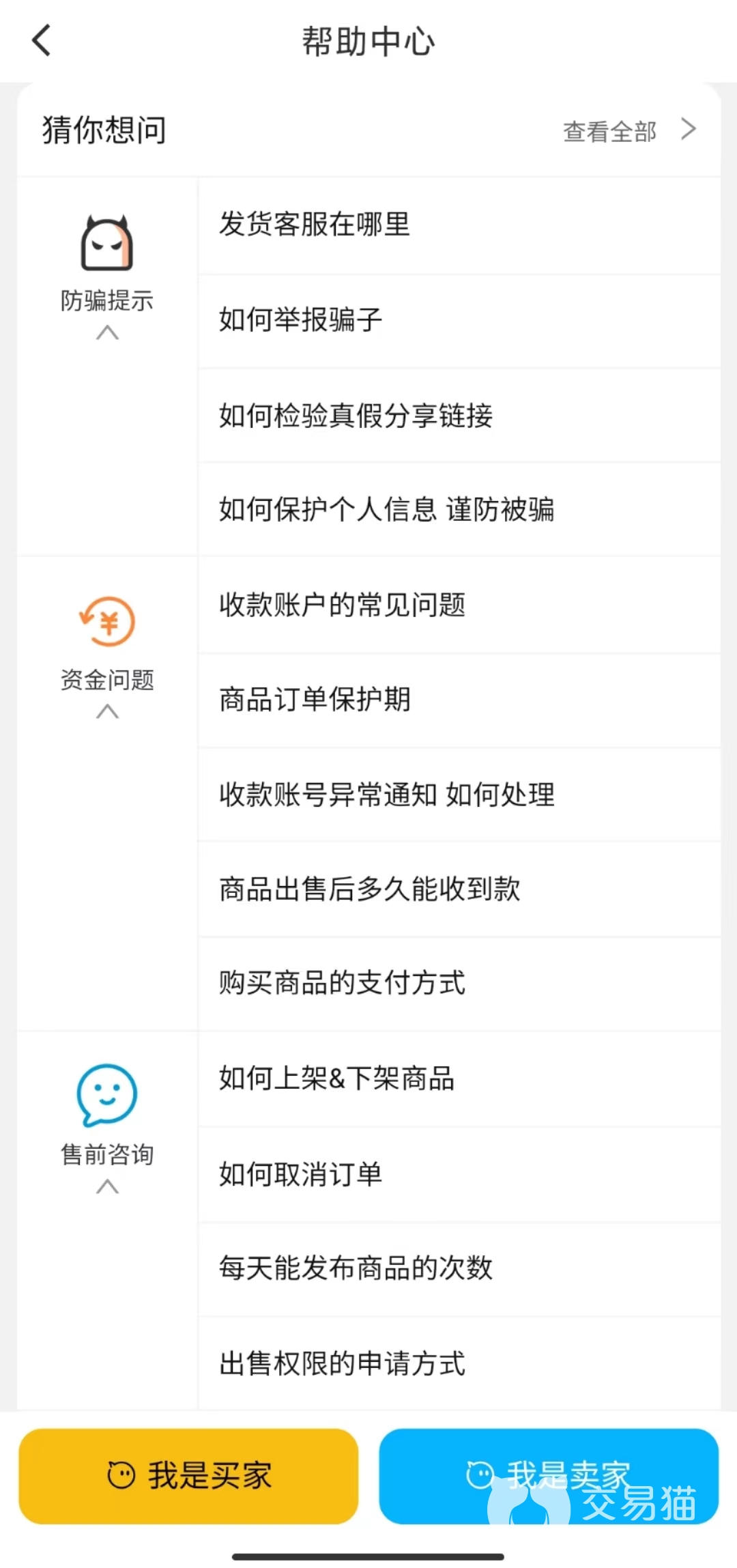Viewport: 737px width, 1568px height.
Task: View 商品订单保护期 details
Action: pyautogui.click(x=459, y=699)
